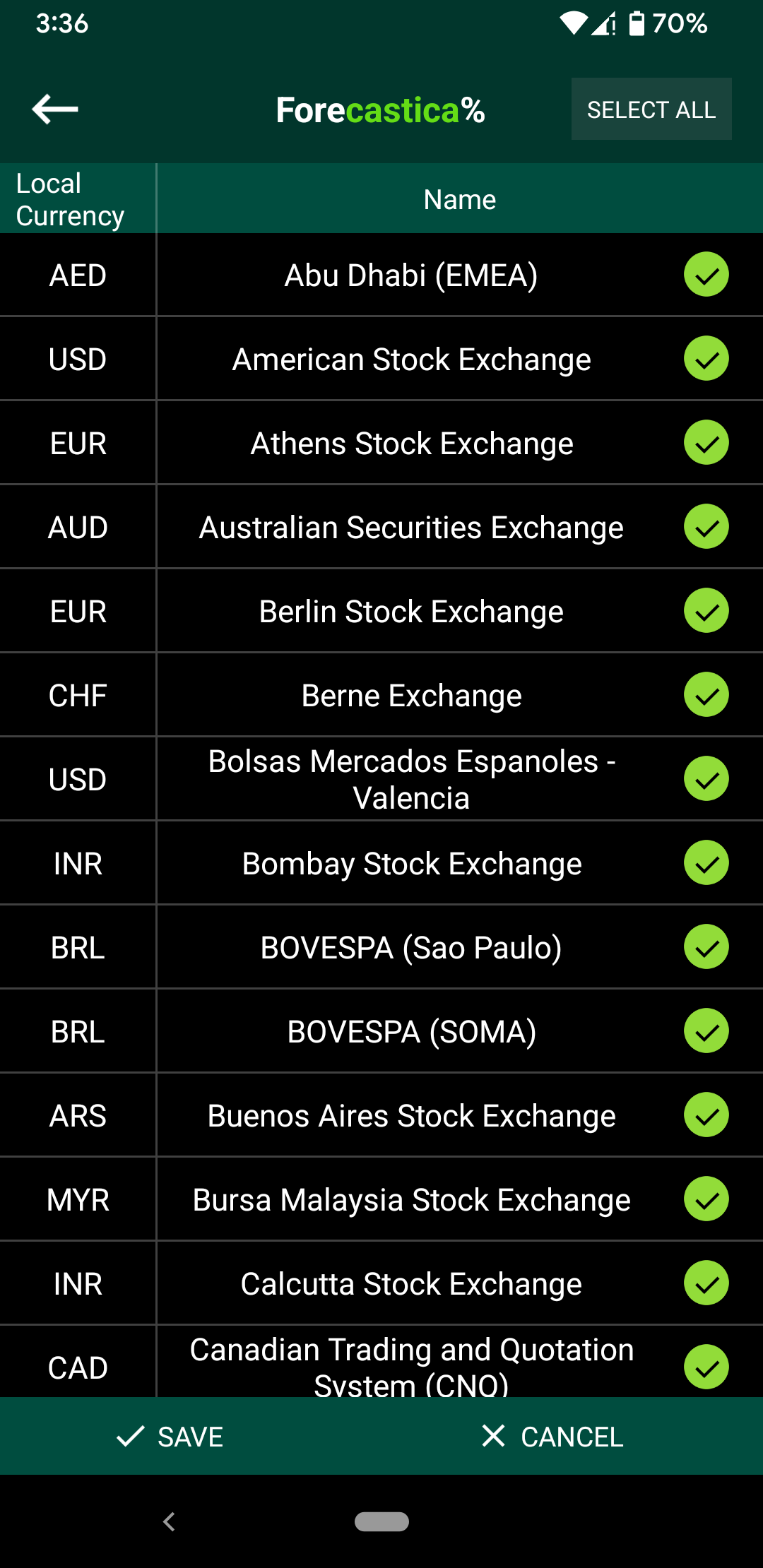Go back using the top-left arrow
763x1568 pixels.
tap(55, 109)
